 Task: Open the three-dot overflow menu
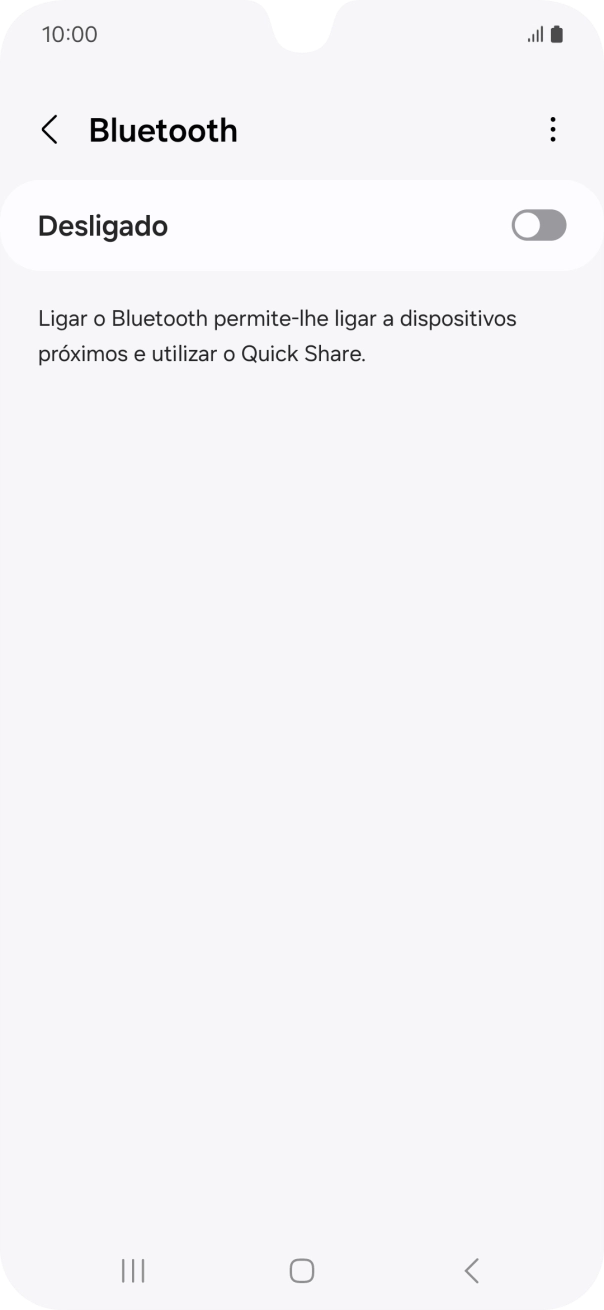[x=552, y=130]
